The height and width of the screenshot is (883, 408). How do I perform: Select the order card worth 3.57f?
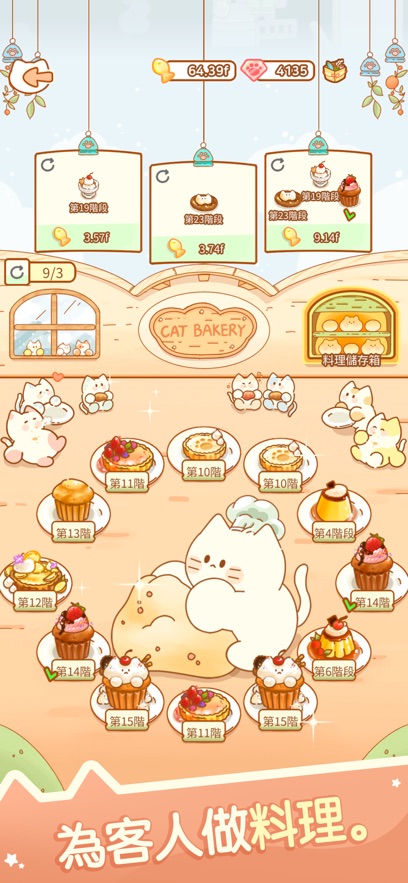coord(88,201)
